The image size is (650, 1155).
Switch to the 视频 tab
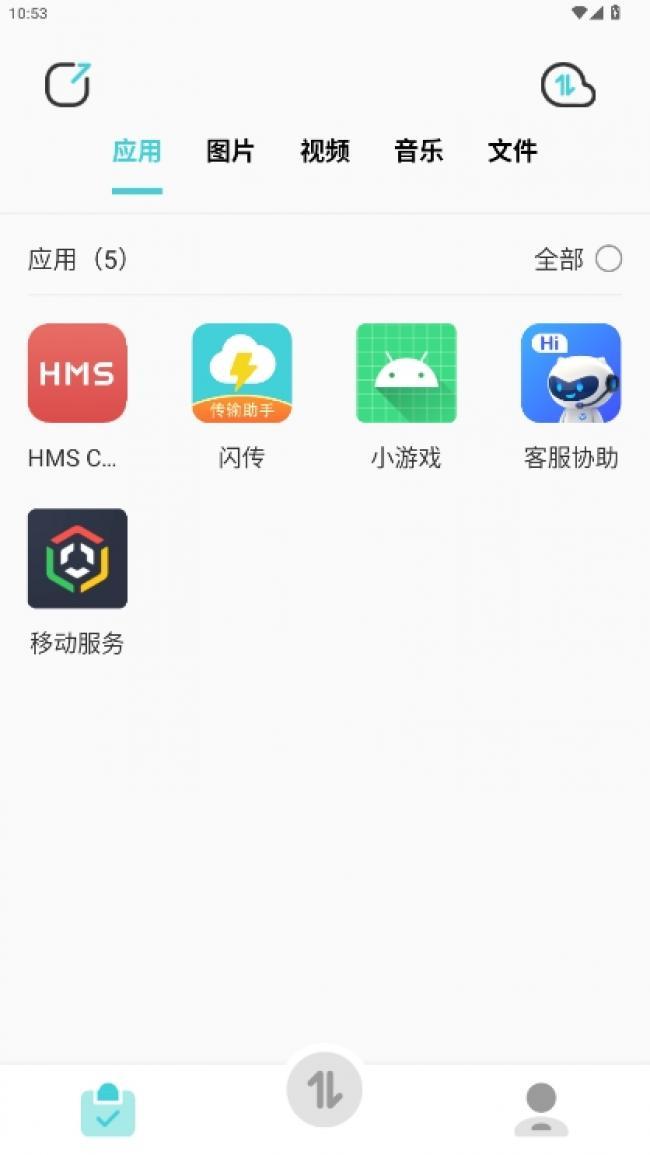(x=325, y=151)
